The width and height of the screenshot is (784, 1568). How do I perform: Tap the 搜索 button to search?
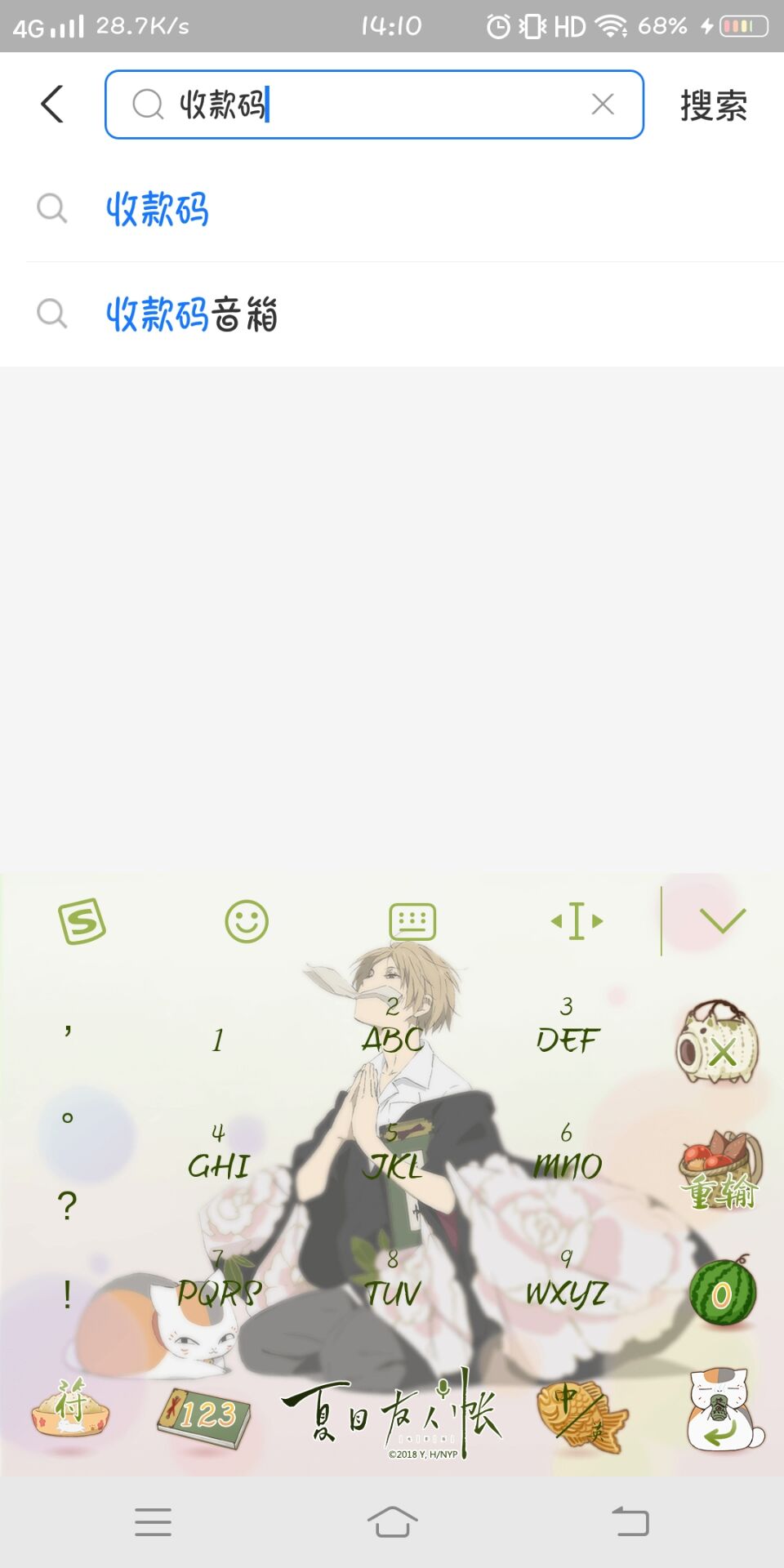(x=714, y=105)
